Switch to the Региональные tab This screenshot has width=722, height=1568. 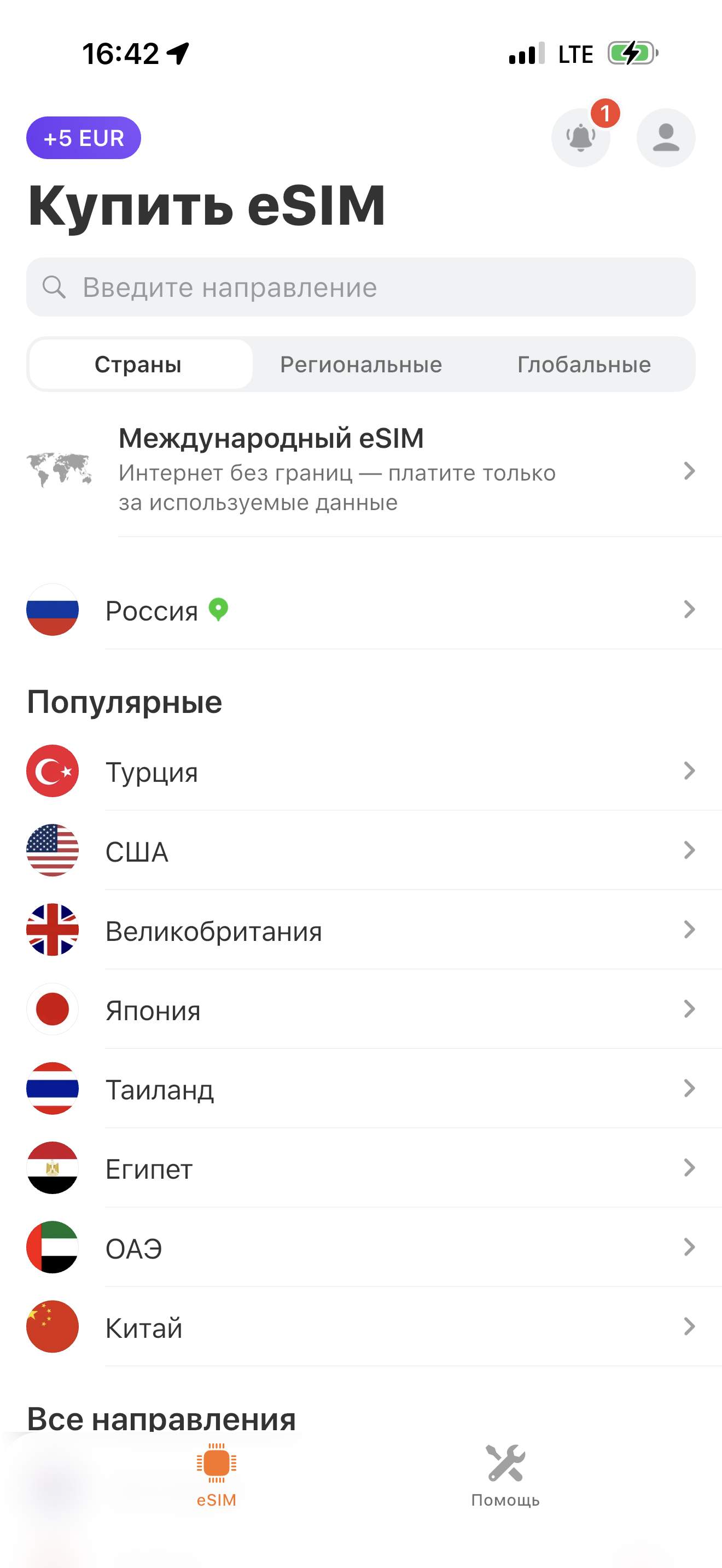click(361, 365)
